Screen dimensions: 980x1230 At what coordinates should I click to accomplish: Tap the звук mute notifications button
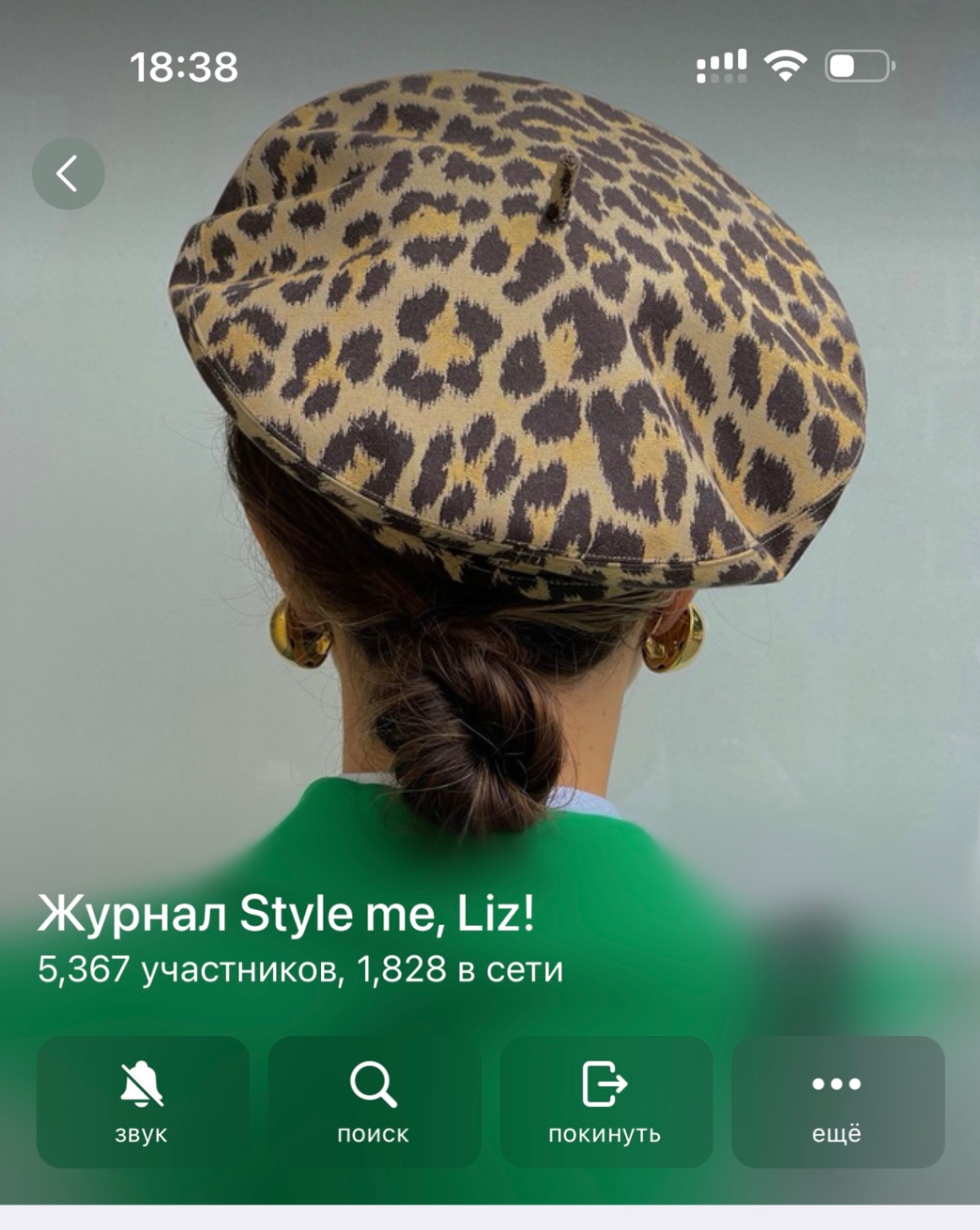(x=142, y=1101)
